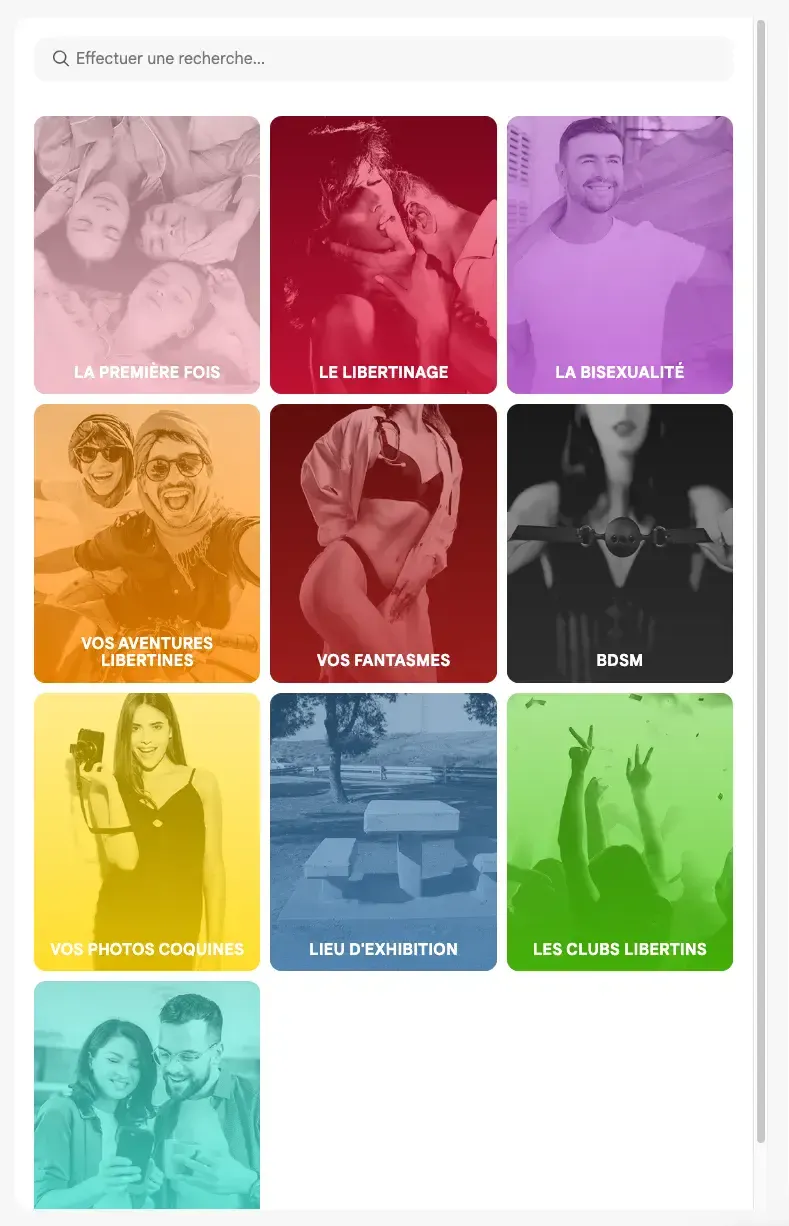This screenshot has height=1226, width=789.
Task: Open Vos Aventures Libertines tile
Action: click(x=147, y=543)
